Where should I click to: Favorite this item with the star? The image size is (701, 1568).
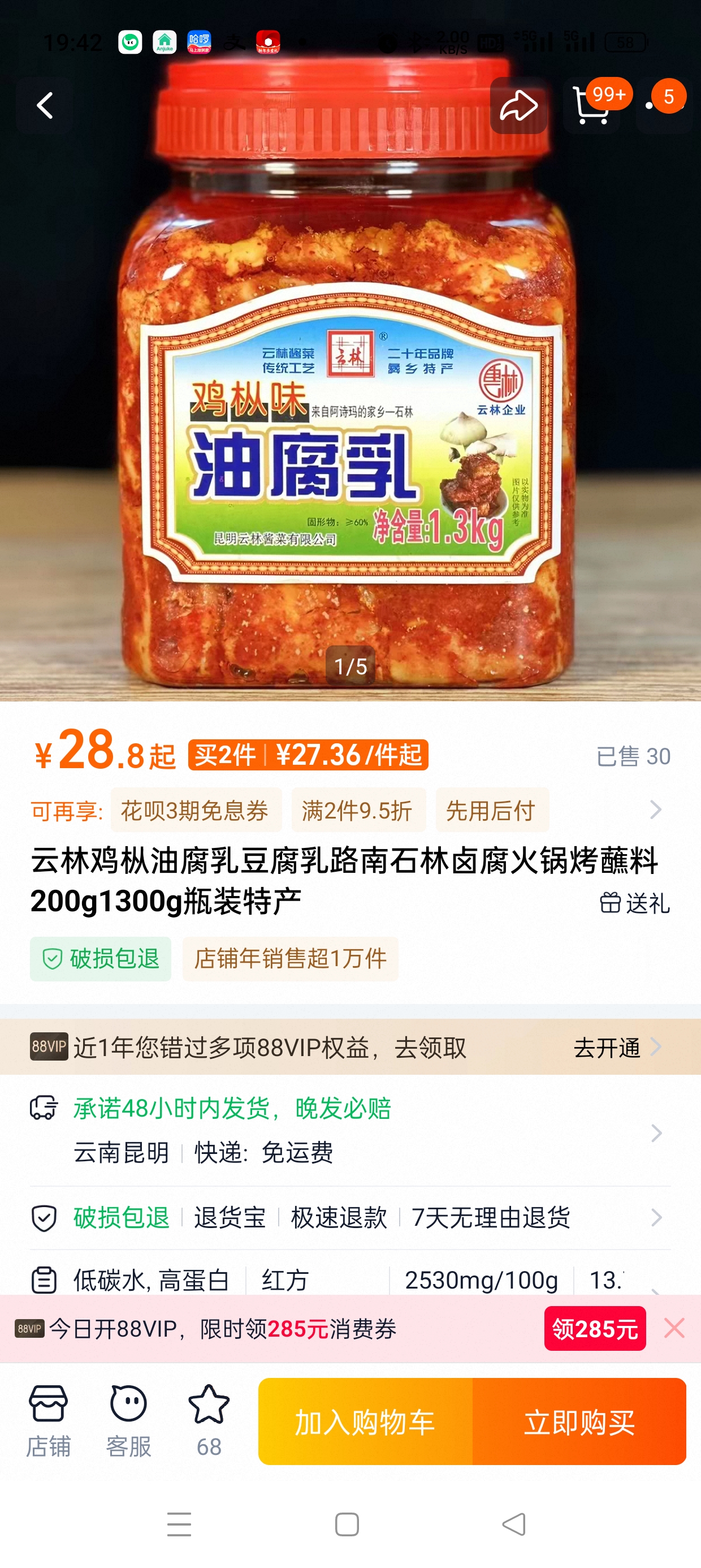coord(209,1421)
